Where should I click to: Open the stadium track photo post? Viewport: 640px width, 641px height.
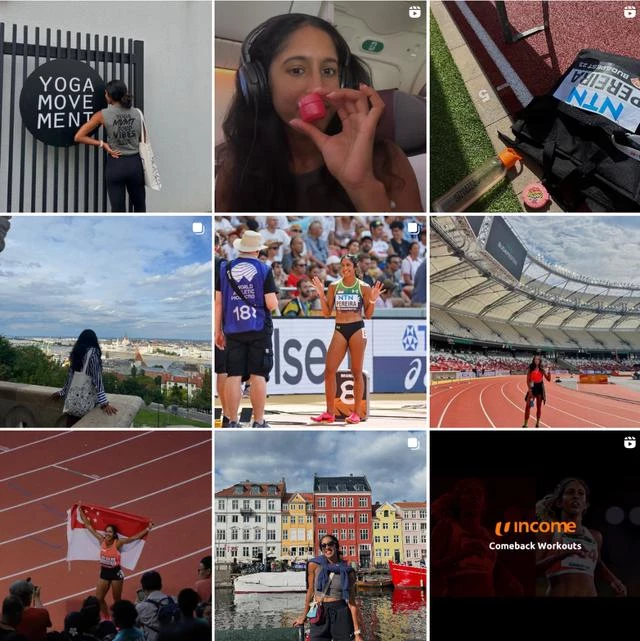[534, 321]
